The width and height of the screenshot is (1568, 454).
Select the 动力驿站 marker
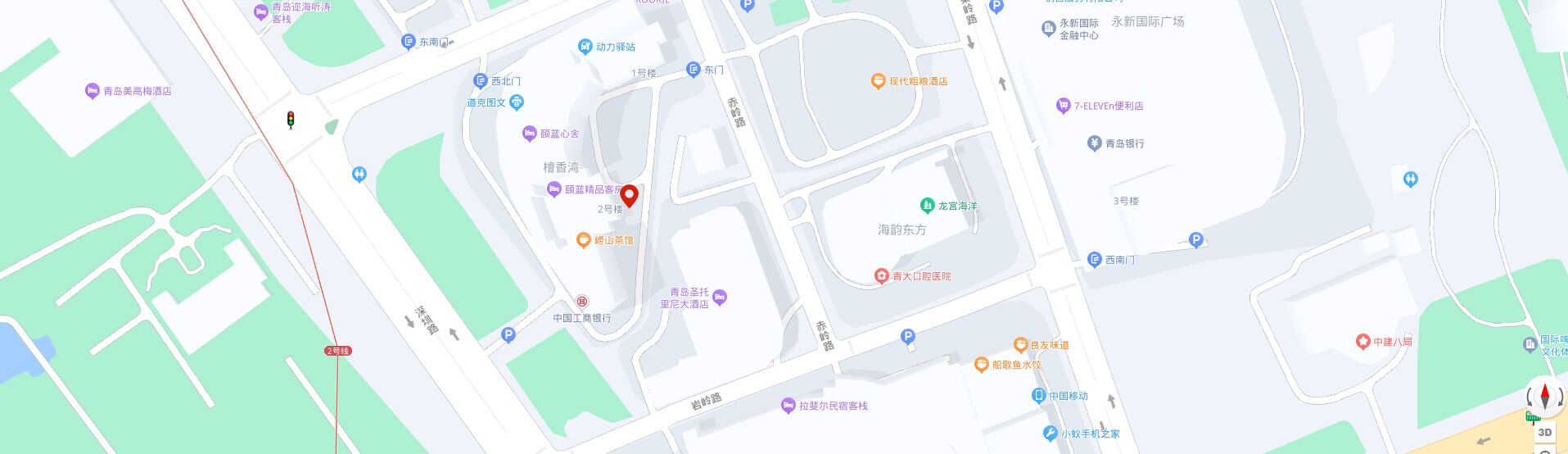585,47
